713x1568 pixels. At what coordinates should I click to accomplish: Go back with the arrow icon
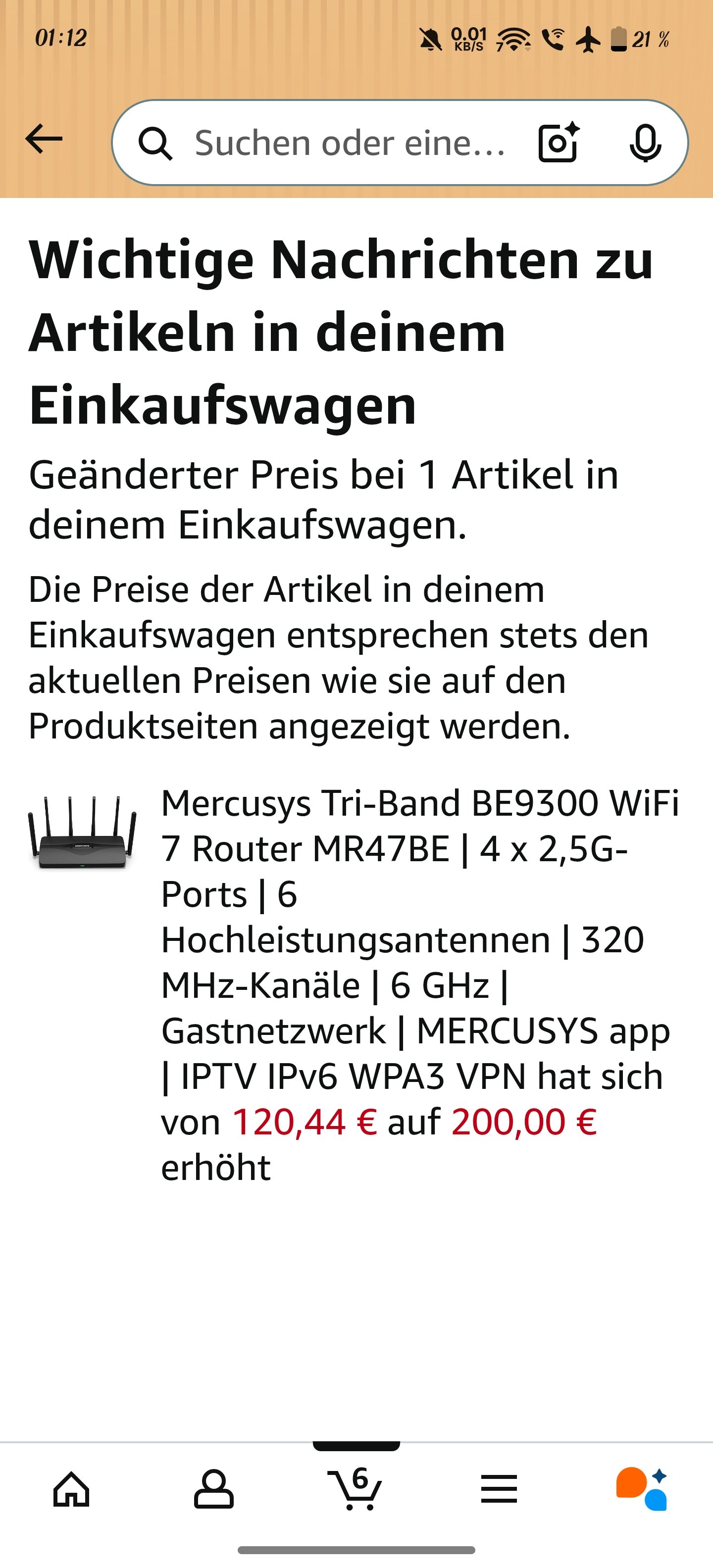pyautogui.click(x=44, y=140)
